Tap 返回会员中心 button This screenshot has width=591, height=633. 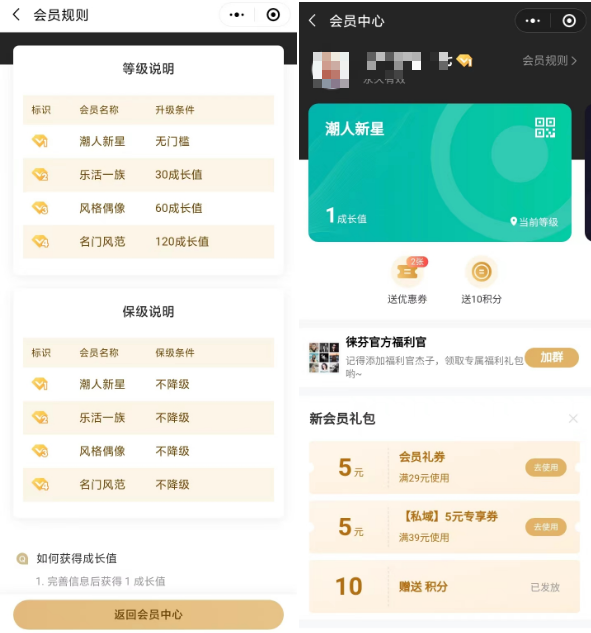pyautogui.click(x=148, y=614)
